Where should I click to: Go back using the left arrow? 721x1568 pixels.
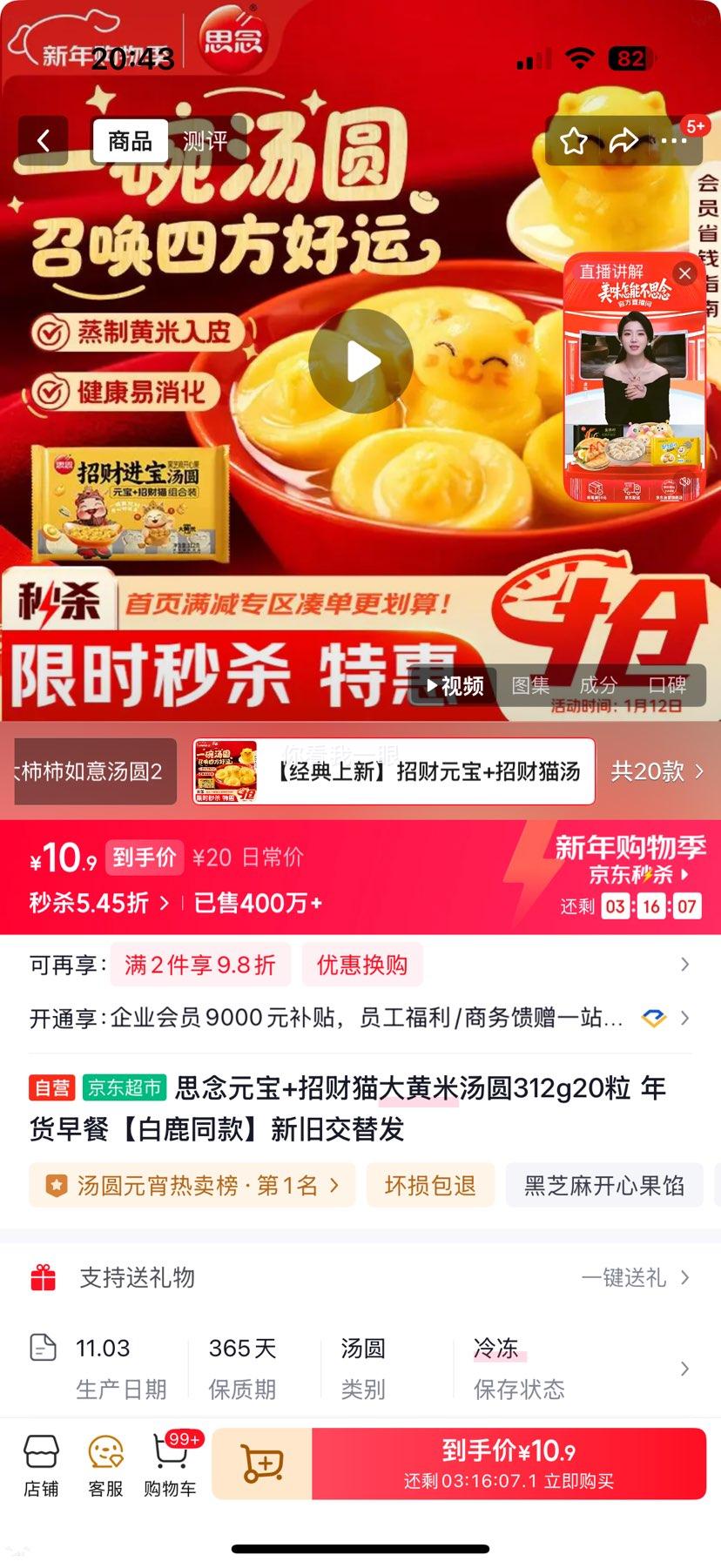point(44,141)
